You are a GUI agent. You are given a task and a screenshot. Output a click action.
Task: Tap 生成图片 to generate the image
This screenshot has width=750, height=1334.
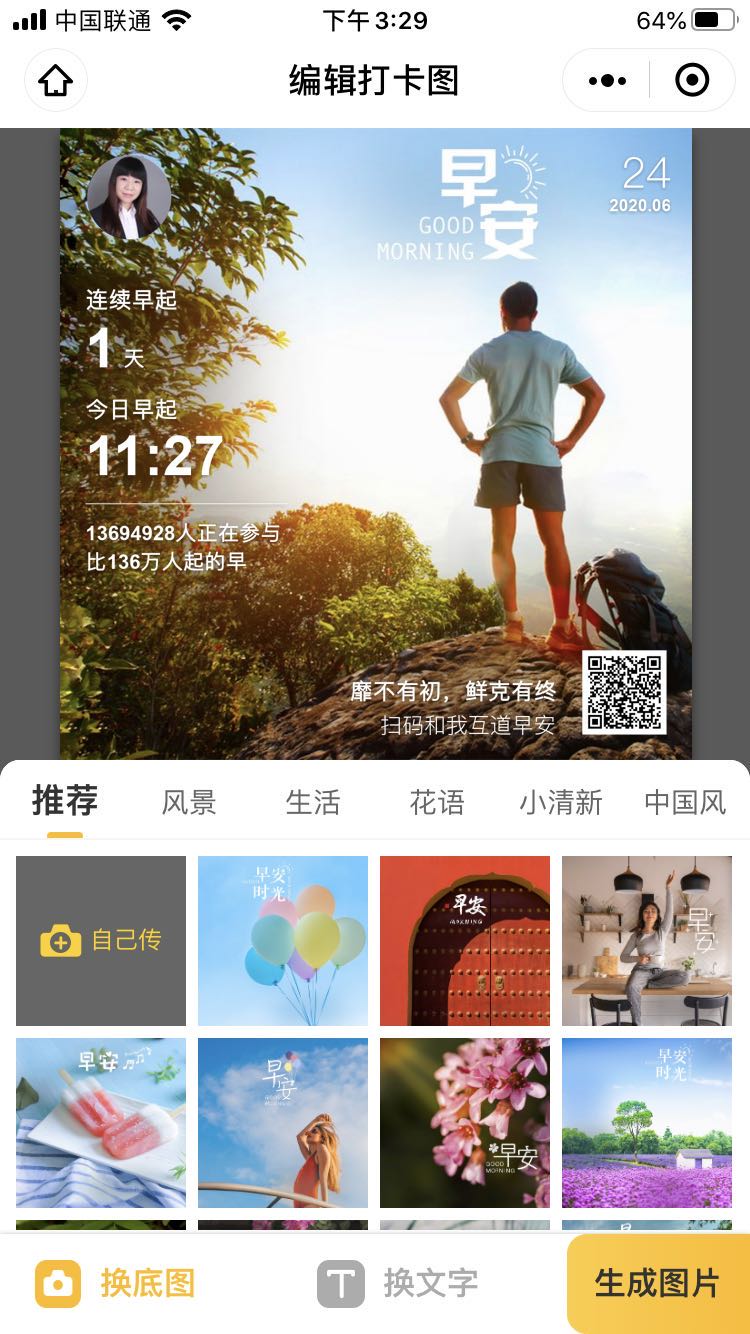point(658,1284)
